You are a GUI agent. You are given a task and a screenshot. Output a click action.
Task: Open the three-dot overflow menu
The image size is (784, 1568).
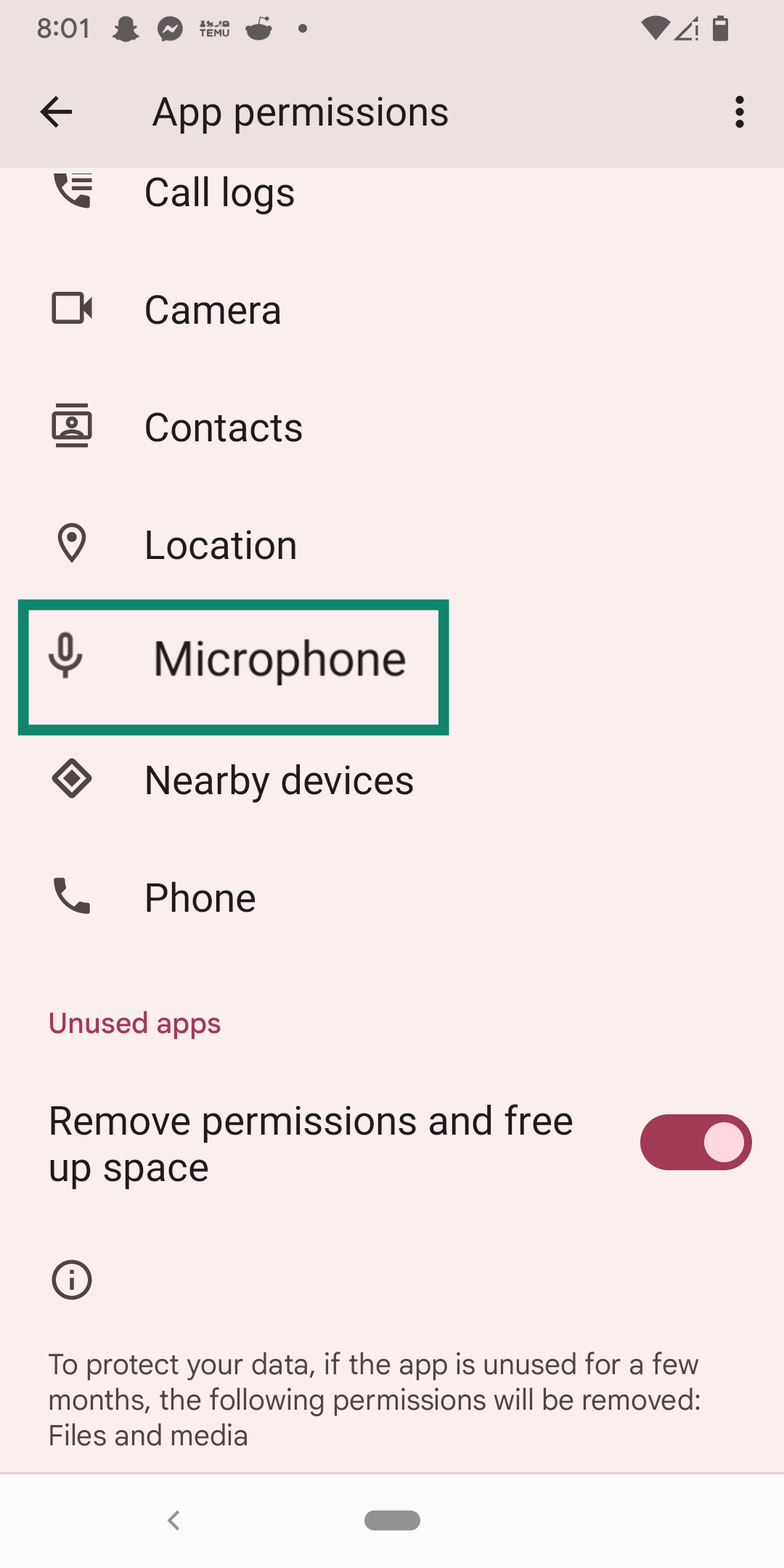[739, 111]
